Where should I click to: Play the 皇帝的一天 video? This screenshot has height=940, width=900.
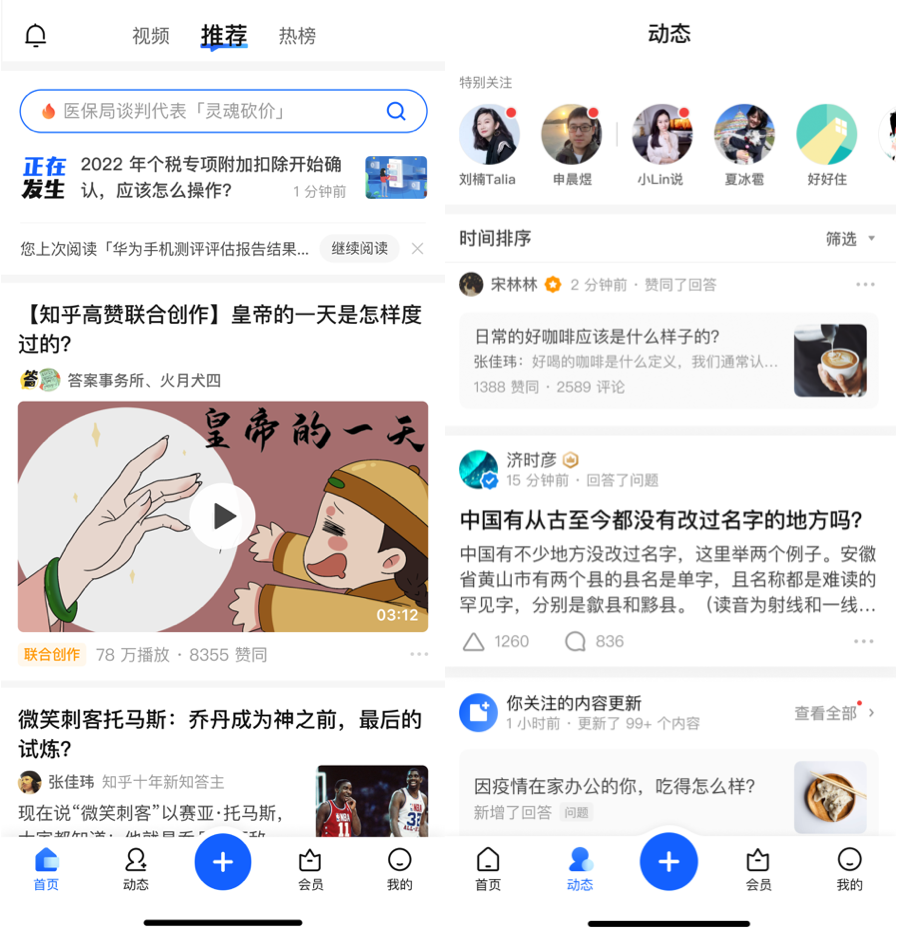point(223,516)
